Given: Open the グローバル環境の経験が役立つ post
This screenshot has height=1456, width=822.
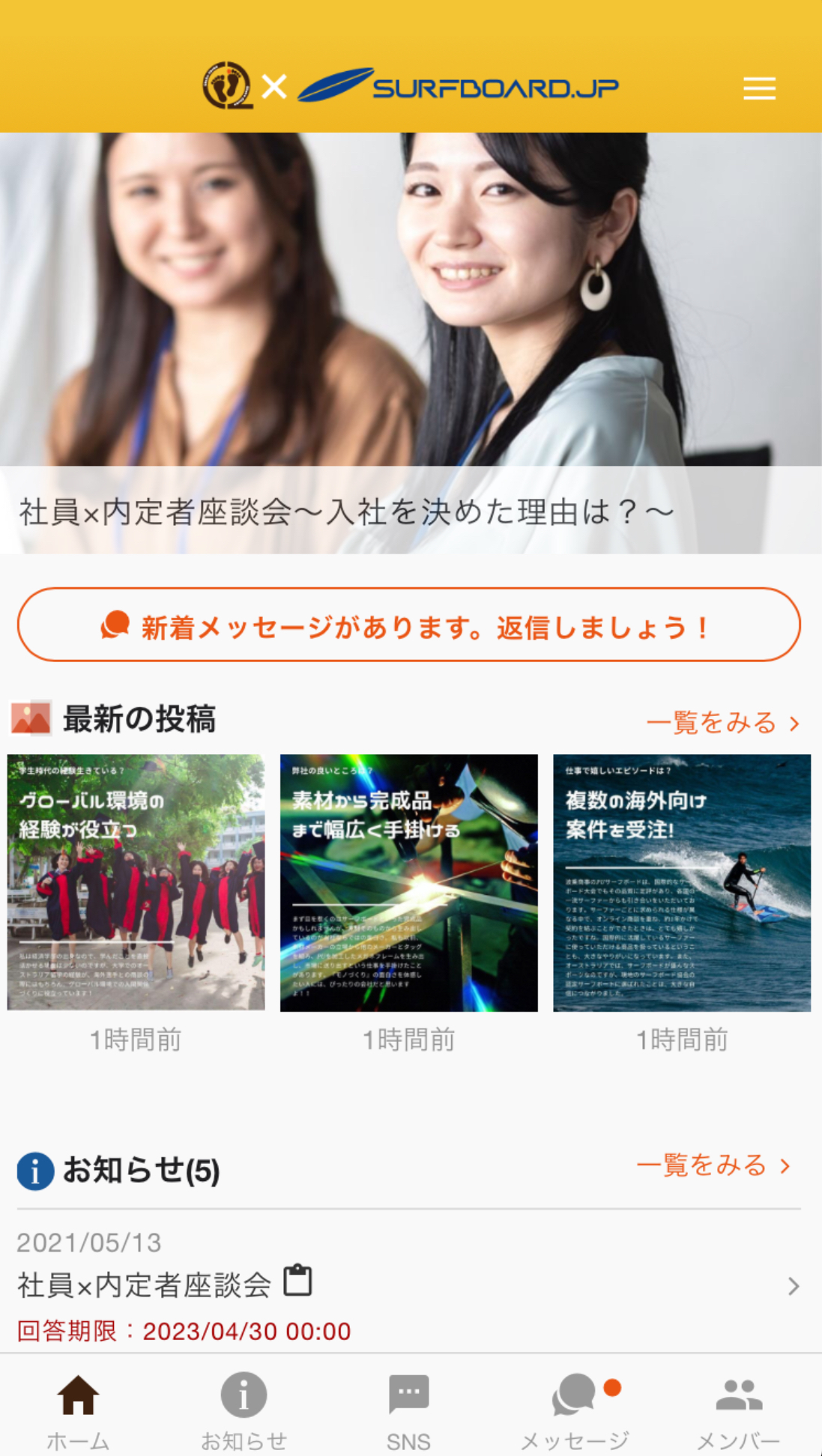Looking at the screenshot, I should click(136, 883).
